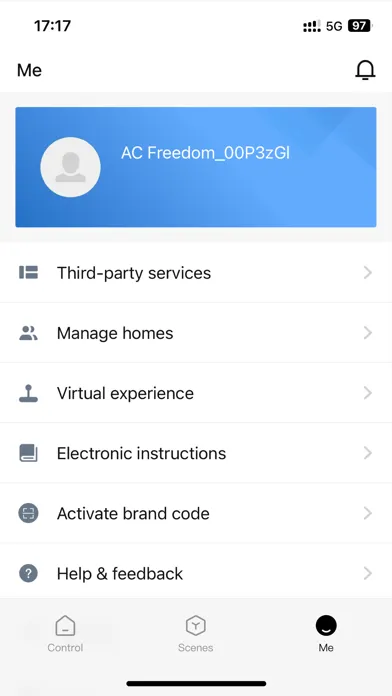View Electronic instructions
Viewport: 392px width, 696px height.
(196, 453)
